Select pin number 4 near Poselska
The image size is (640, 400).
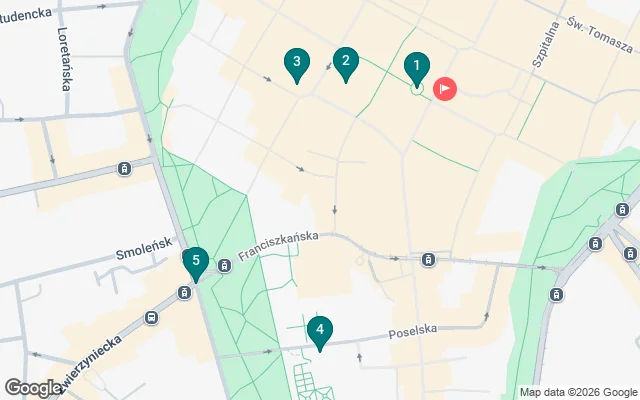pos(319,330)
